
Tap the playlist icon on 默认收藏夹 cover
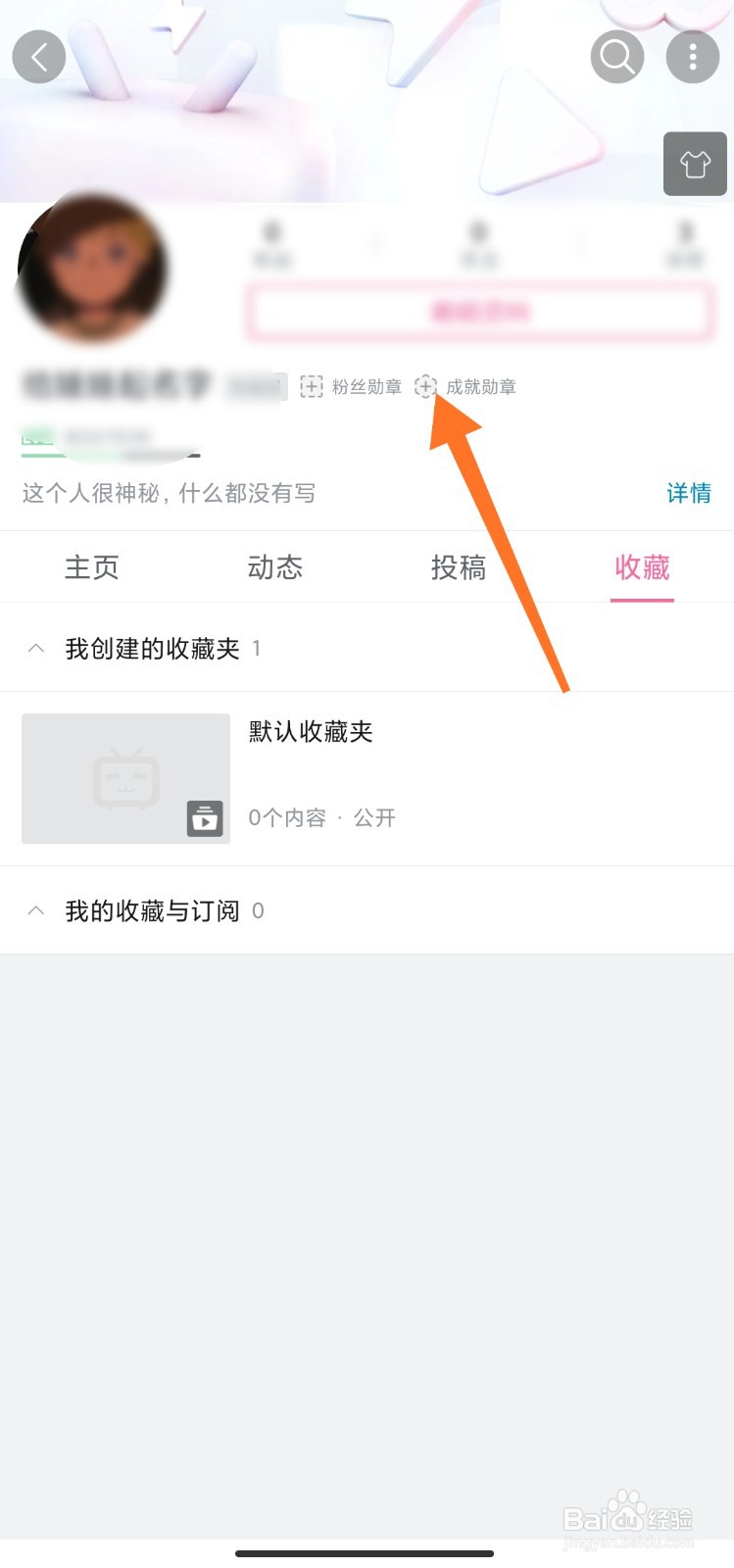pos(204,819)
